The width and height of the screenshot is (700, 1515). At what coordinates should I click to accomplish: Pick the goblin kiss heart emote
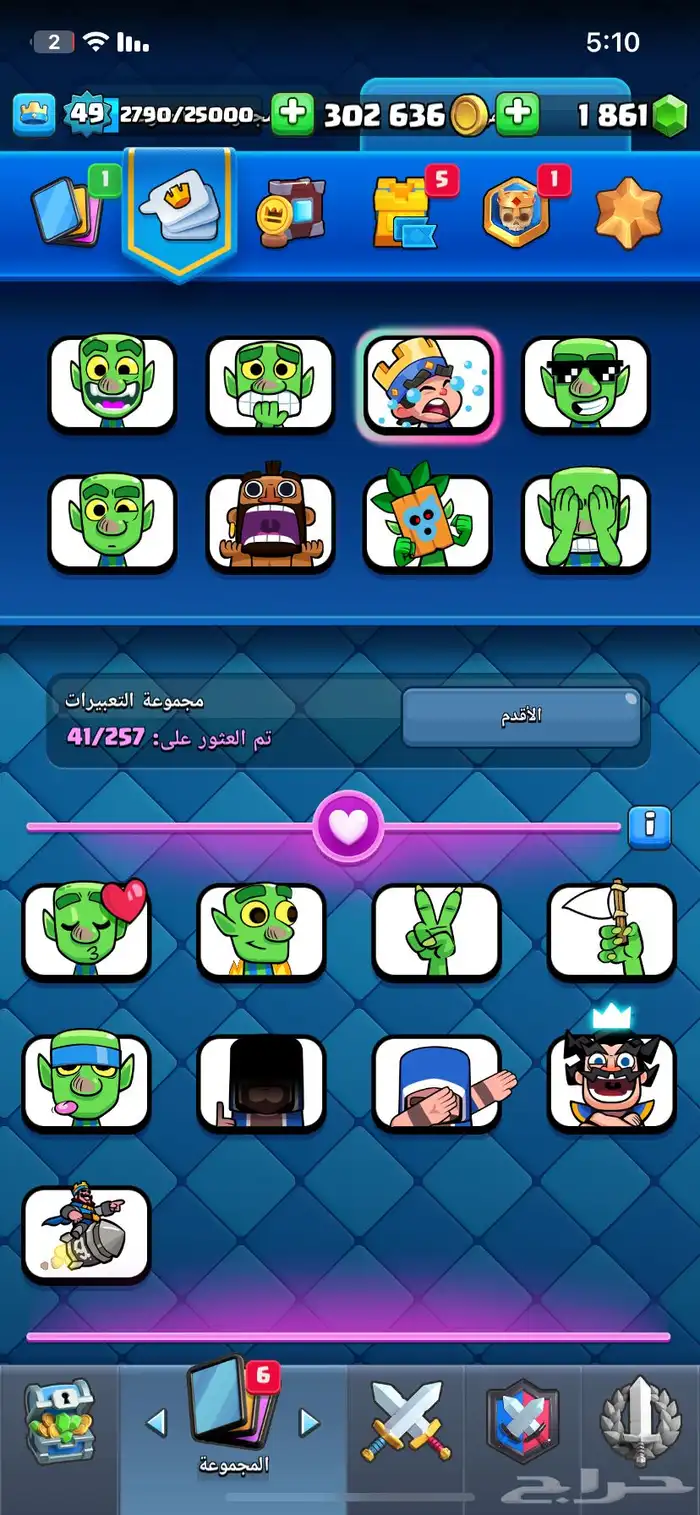(86, 932)
